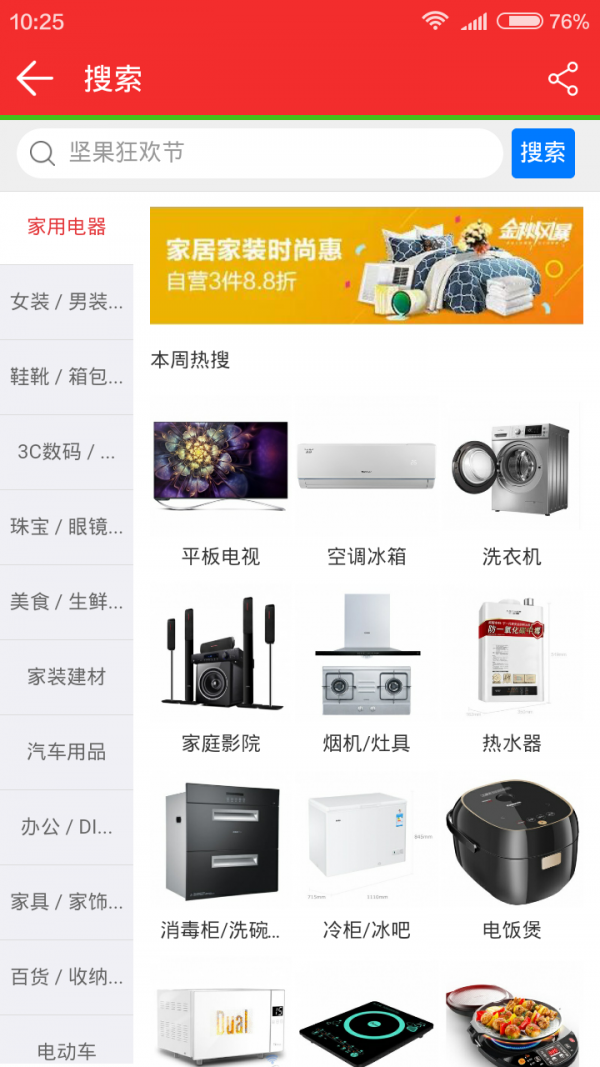
Task: Focus the 坚果狂欢节 search field
Action: [x=260, y=153]
